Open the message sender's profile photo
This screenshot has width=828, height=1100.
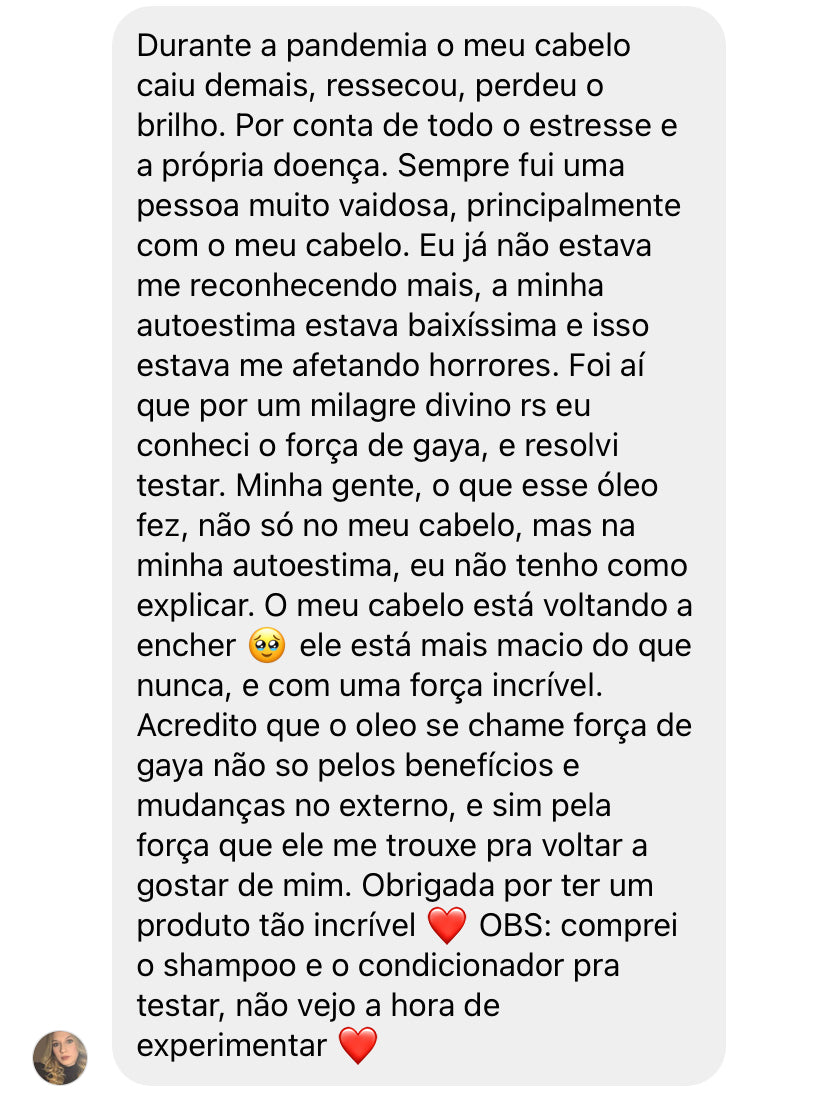[x=60, y=1057]
